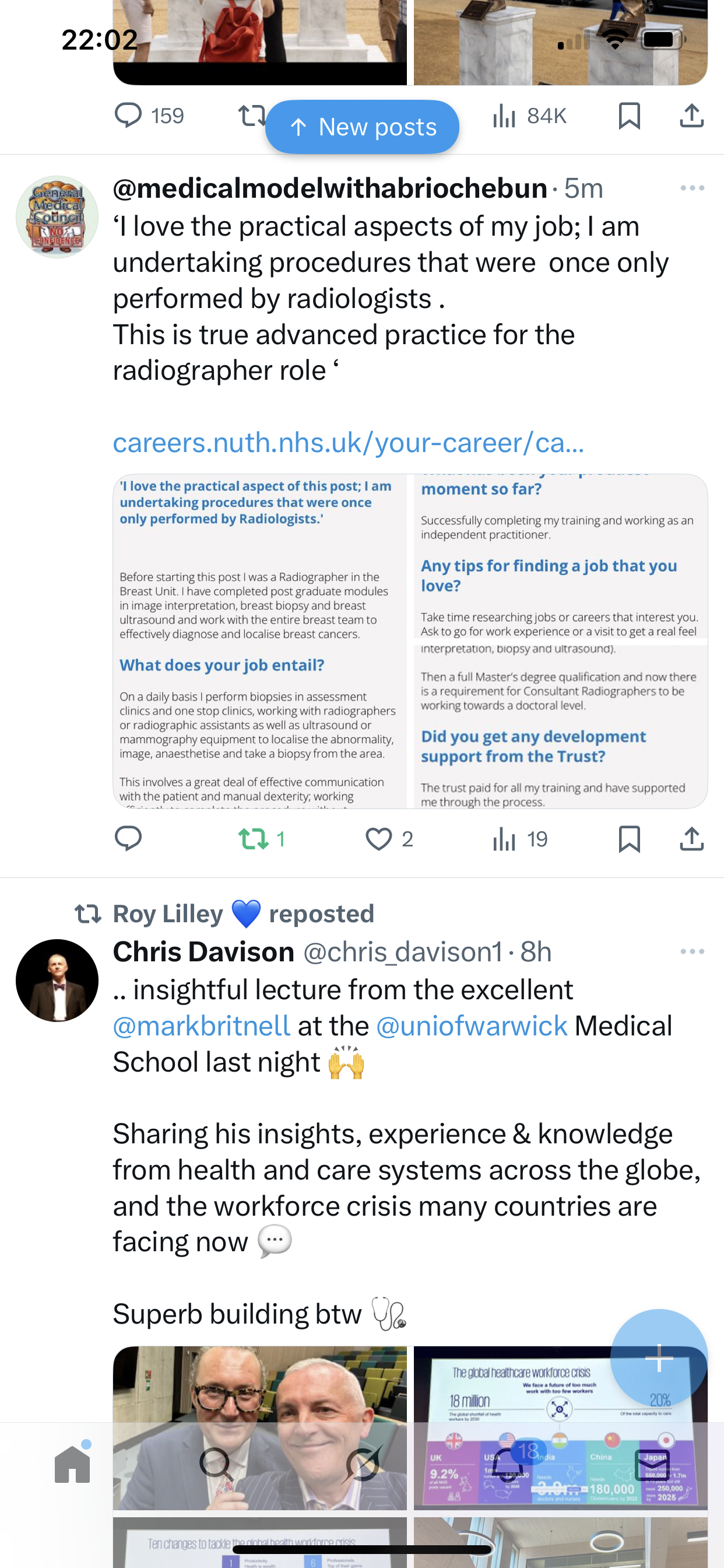Screen dimensions: 724x1568
Task: Go to the Home tab
Action: pos(72,1464)
